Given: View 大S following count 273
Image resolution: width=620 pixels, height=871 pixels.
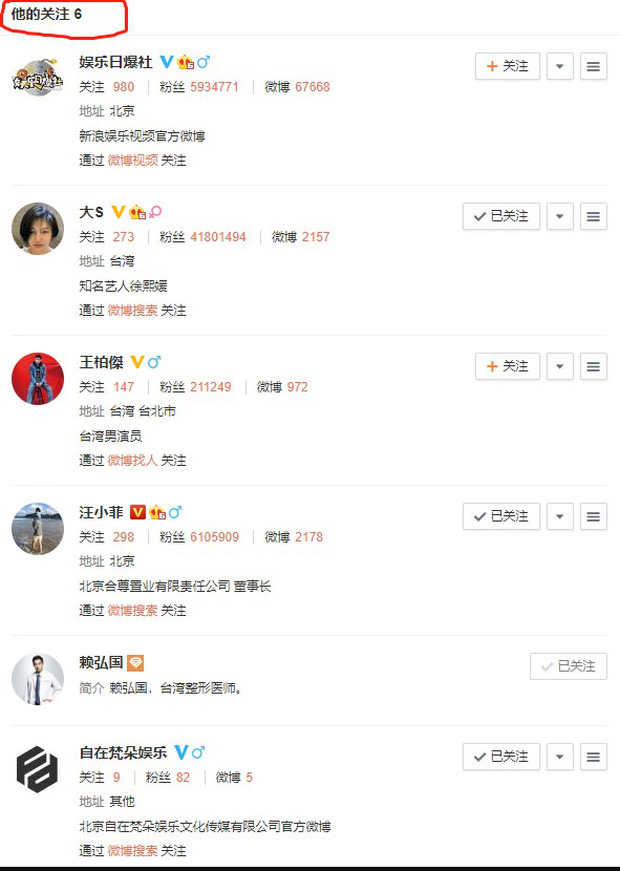Looking at the screenshot, I should click(123, 237).
